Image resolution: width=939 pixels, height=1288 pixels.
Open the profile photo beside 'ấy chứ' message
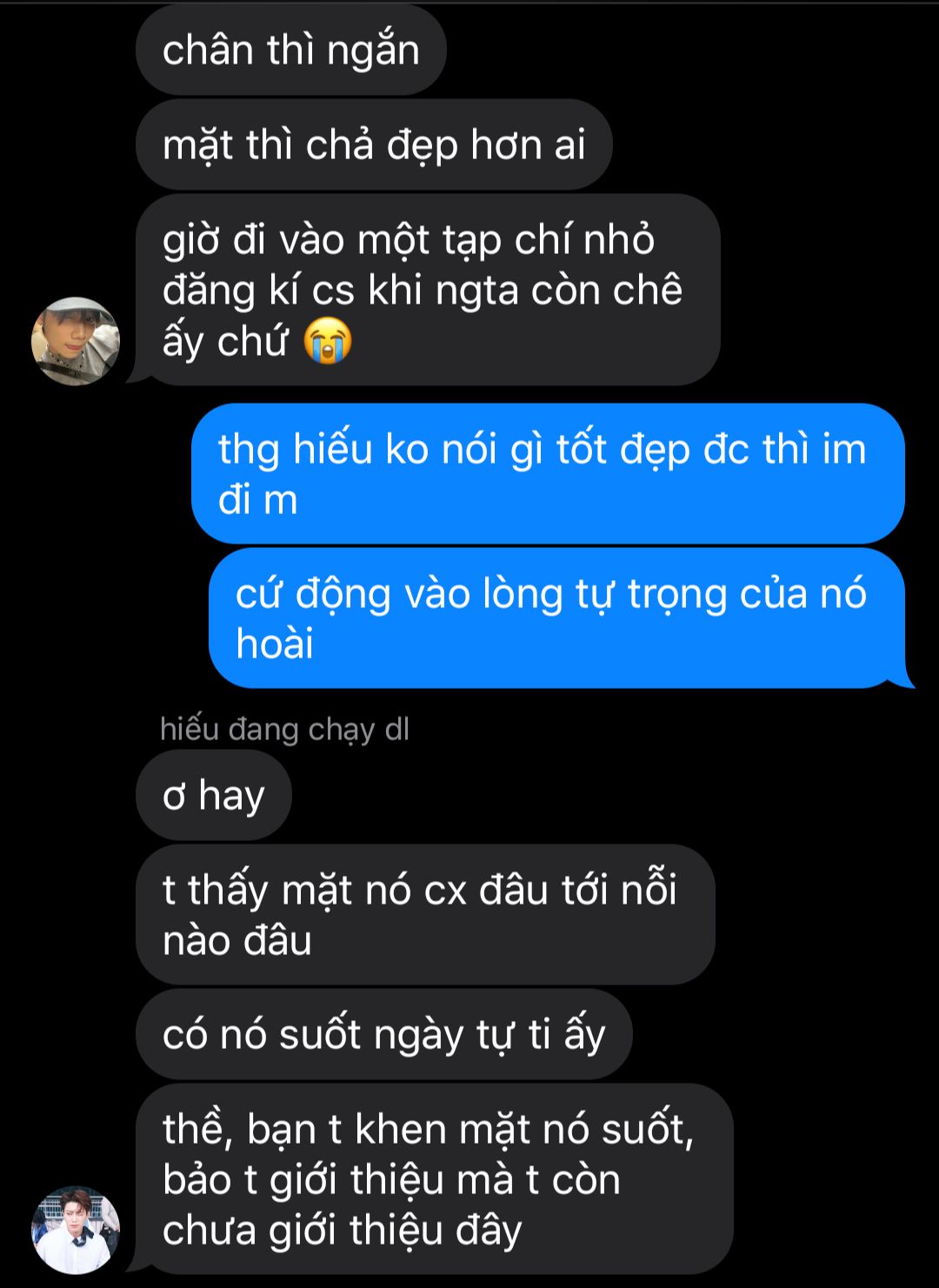tap(76, 341)
